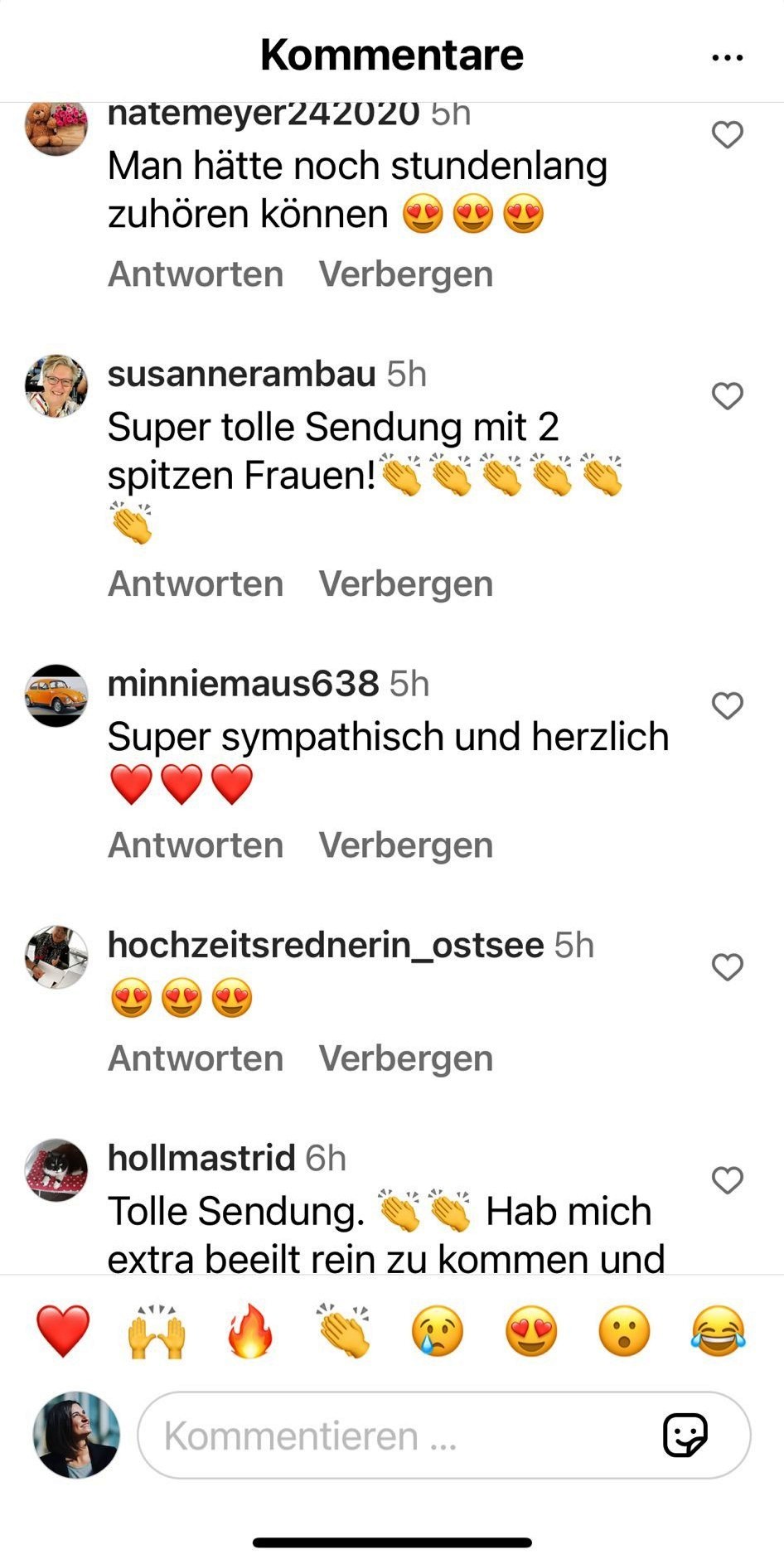
Task: Hide minniemaus638's comment
Action: 406,845
